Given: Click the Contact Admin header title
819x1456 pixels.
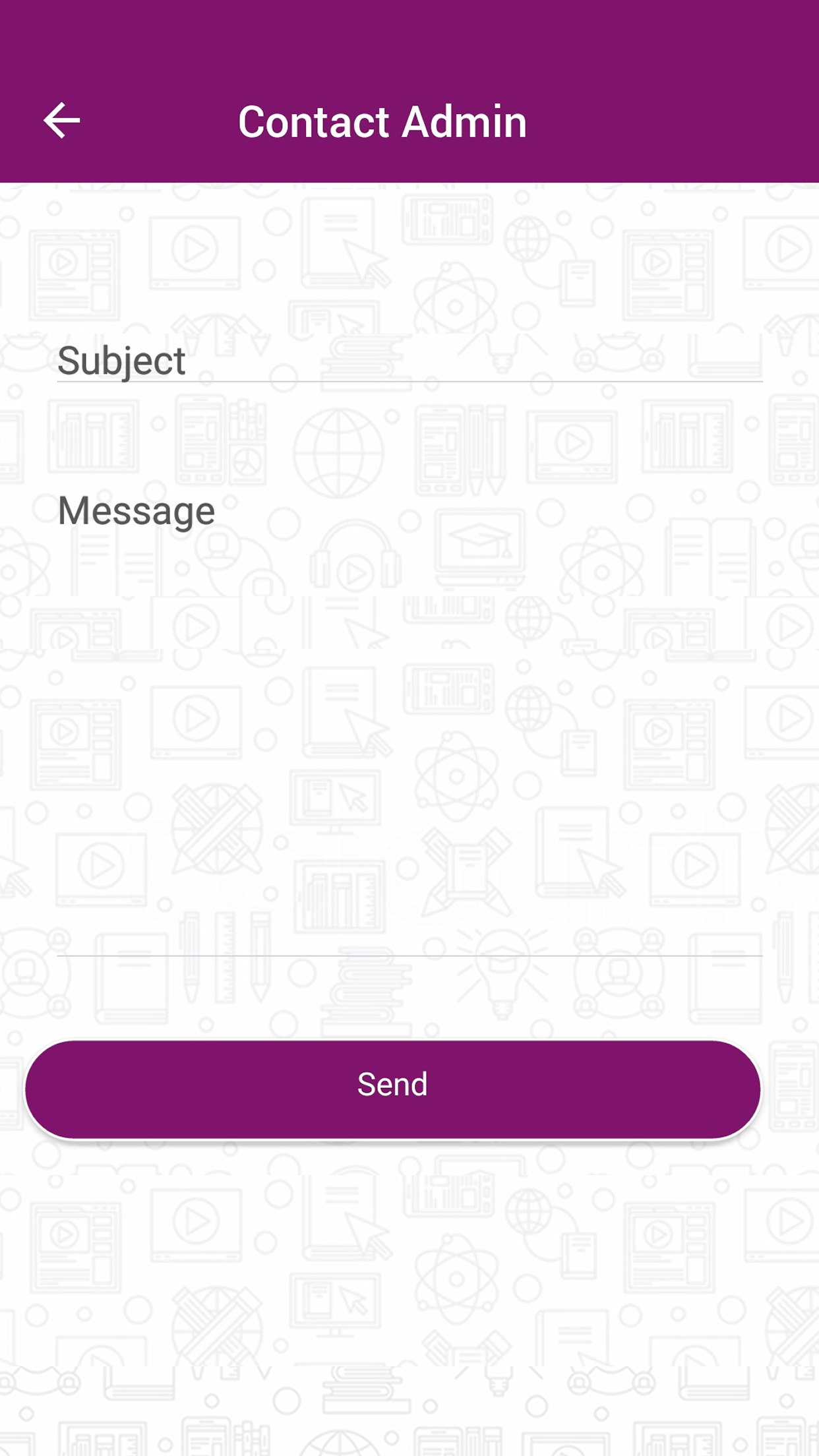Looking at the screenshot, I should pos(382,121).
